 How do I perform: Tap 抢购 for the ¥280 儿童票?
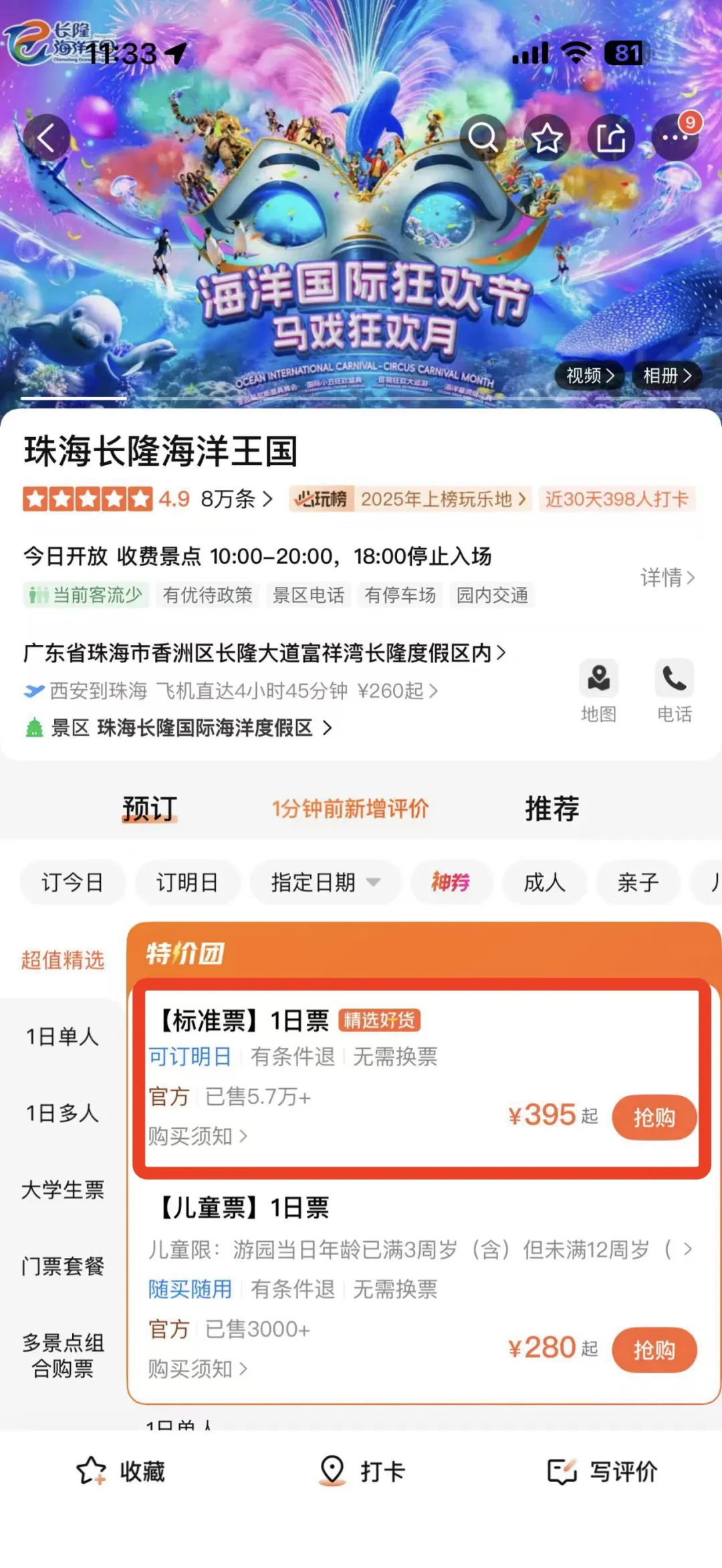654,1349
